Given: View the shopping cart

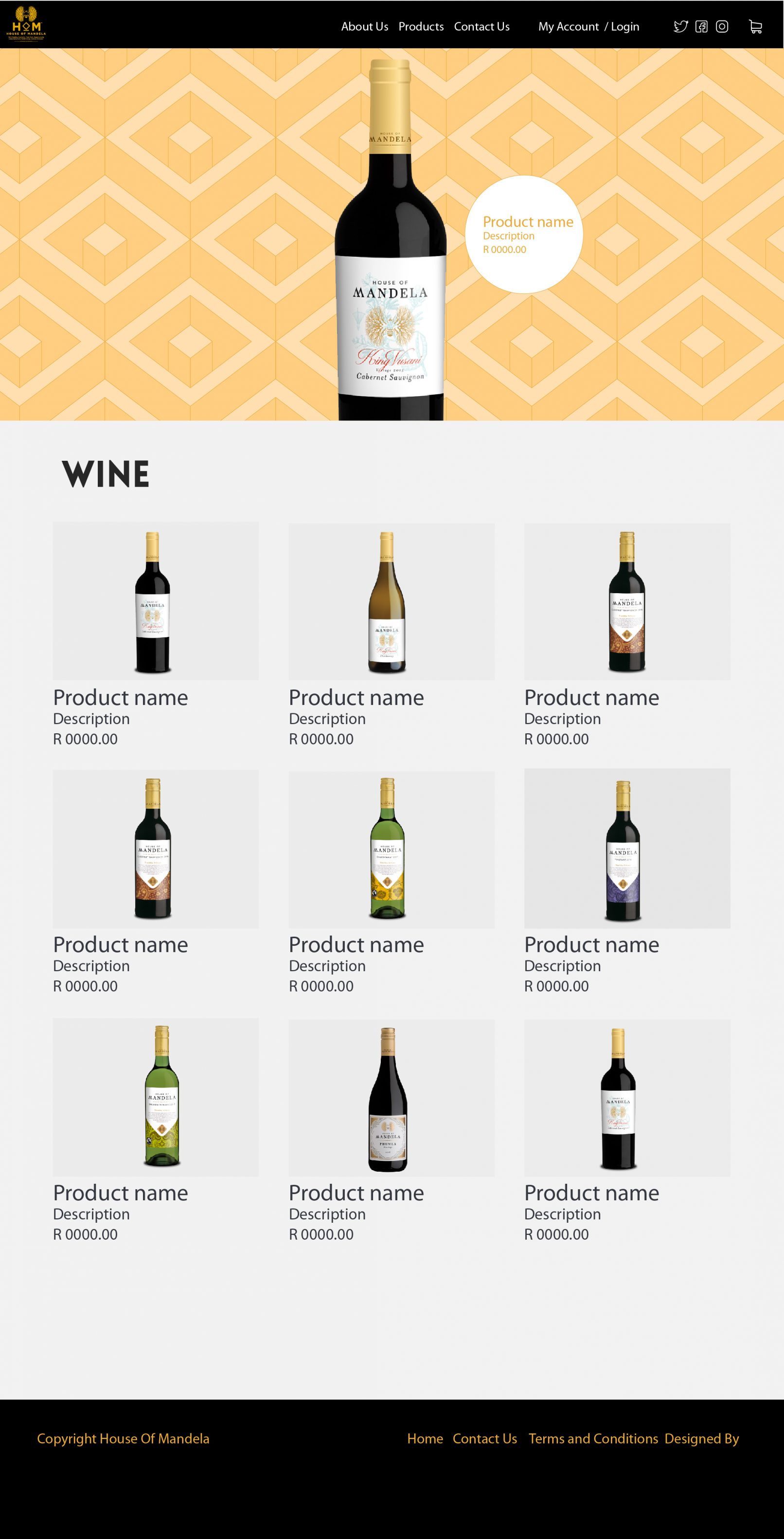Looking at the screenshot, I should click(755, 27).
